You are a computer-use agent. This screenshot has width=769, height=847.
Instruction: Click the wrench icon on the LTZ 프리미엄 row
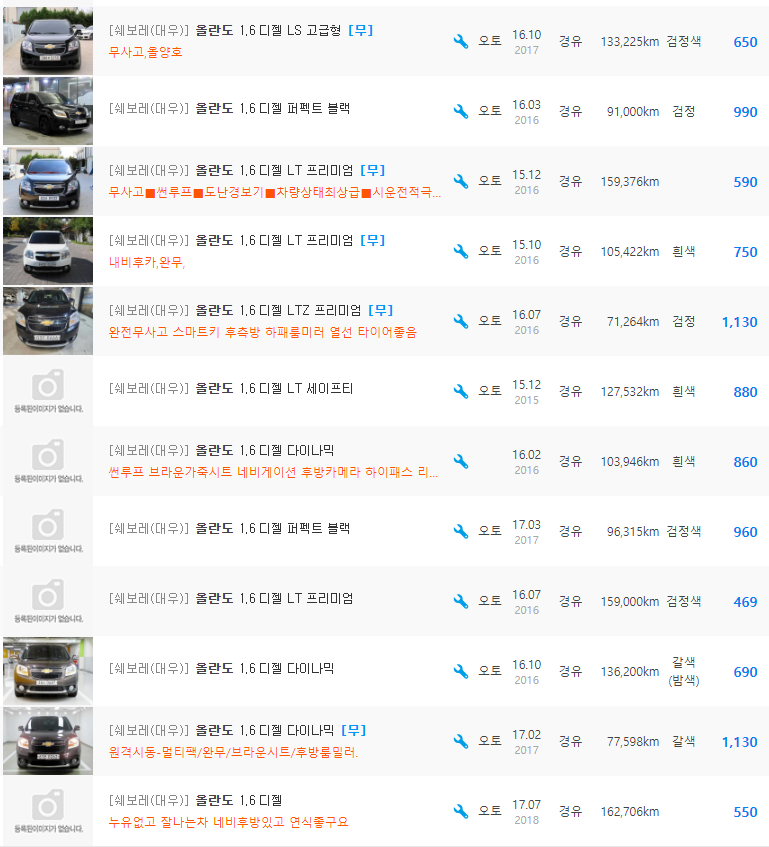click(x=461, y=322)
